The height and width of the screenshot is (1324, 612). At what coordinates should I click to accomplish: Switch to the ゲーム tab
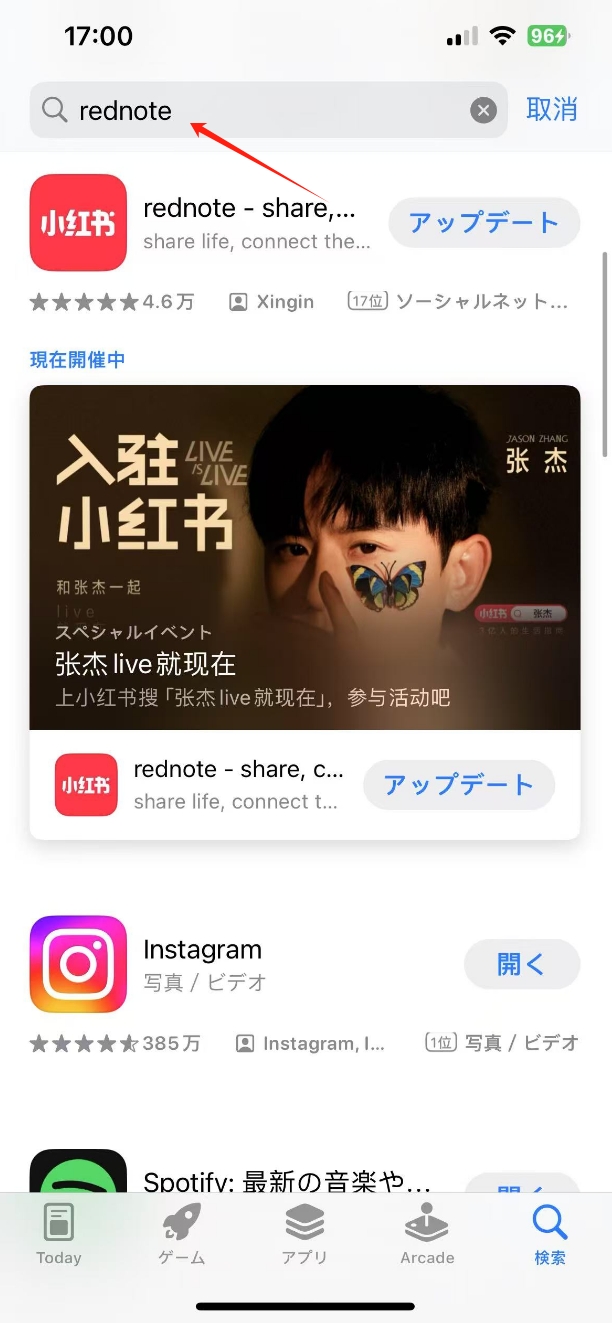pos(182,1234)
